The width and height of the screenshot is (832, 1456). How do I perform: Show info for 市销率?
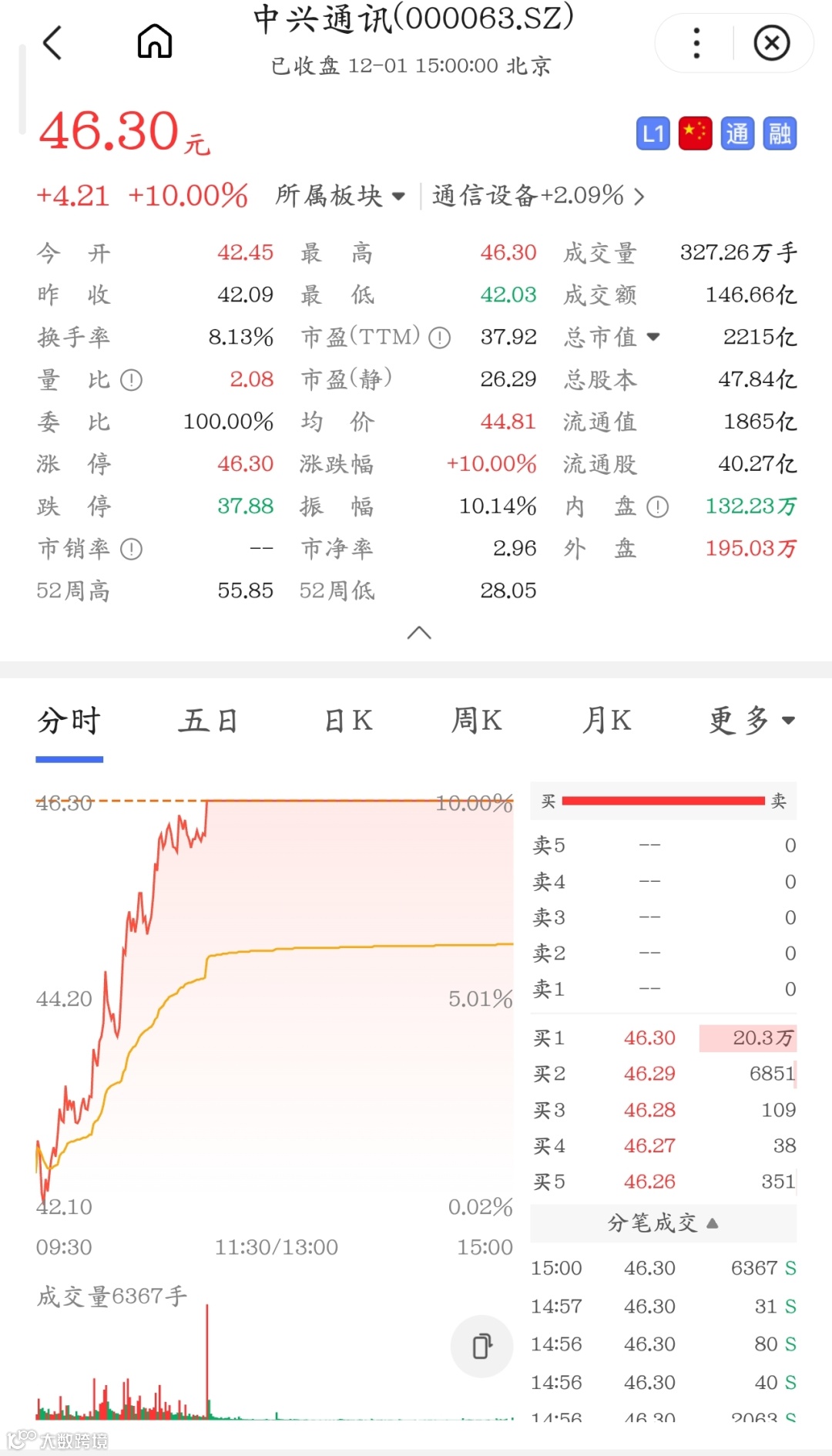tap(132, 549)
